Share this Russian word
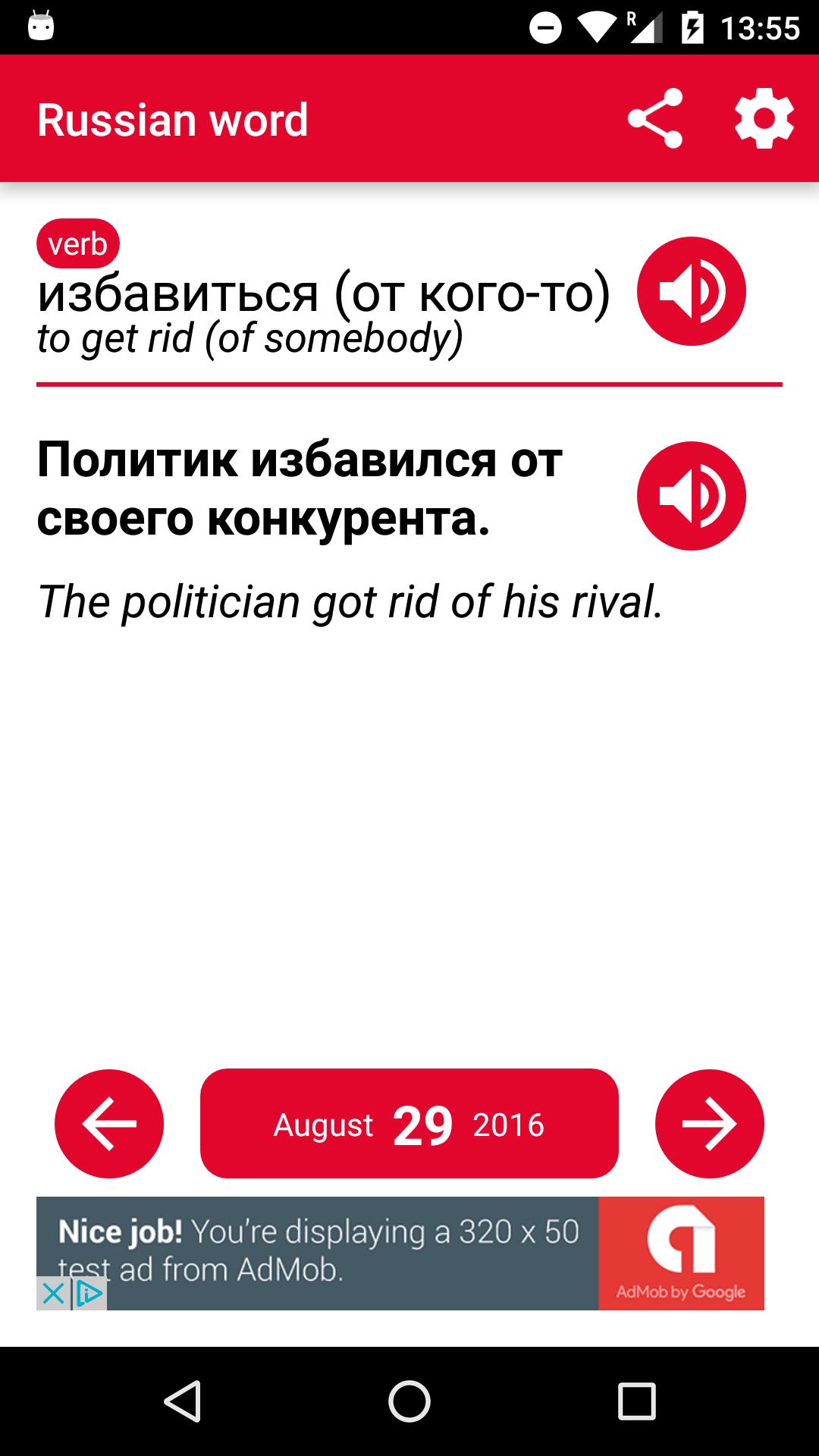The width and height of the screenshot is (819, 1456). pos(655,119)
